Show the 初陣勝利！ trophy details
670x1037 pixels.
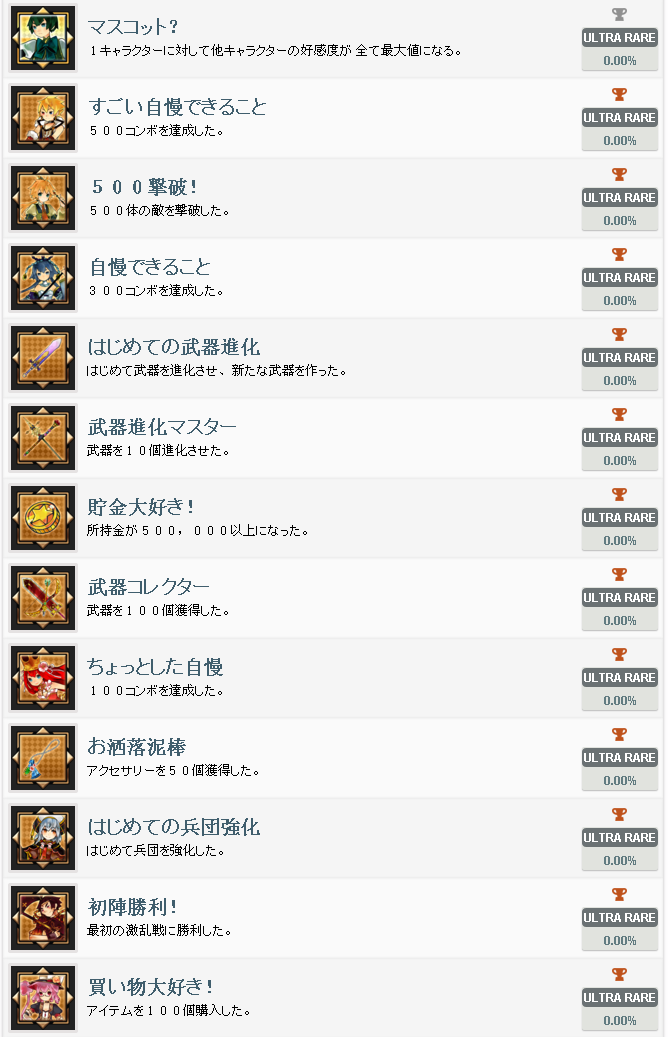[132, 907]
